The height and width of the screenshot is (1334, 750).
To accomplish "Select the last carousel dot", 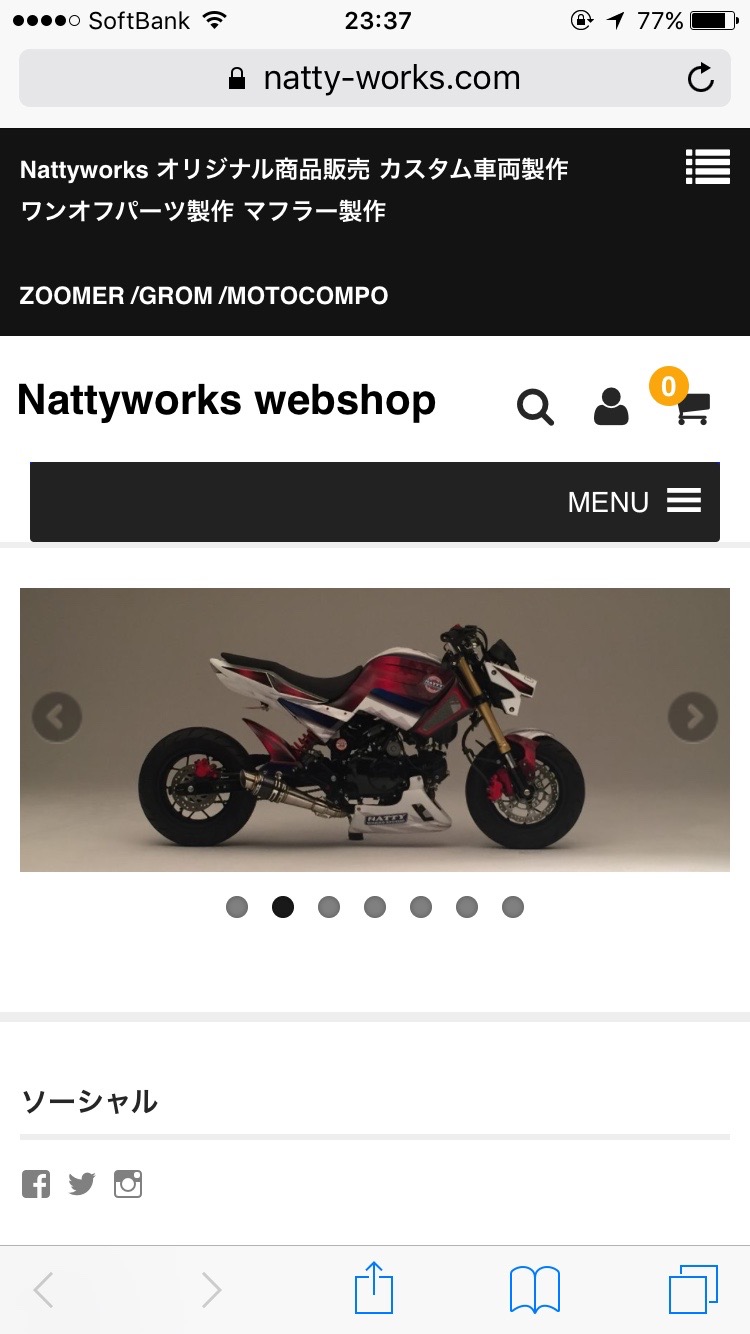I will pos(513,907).
